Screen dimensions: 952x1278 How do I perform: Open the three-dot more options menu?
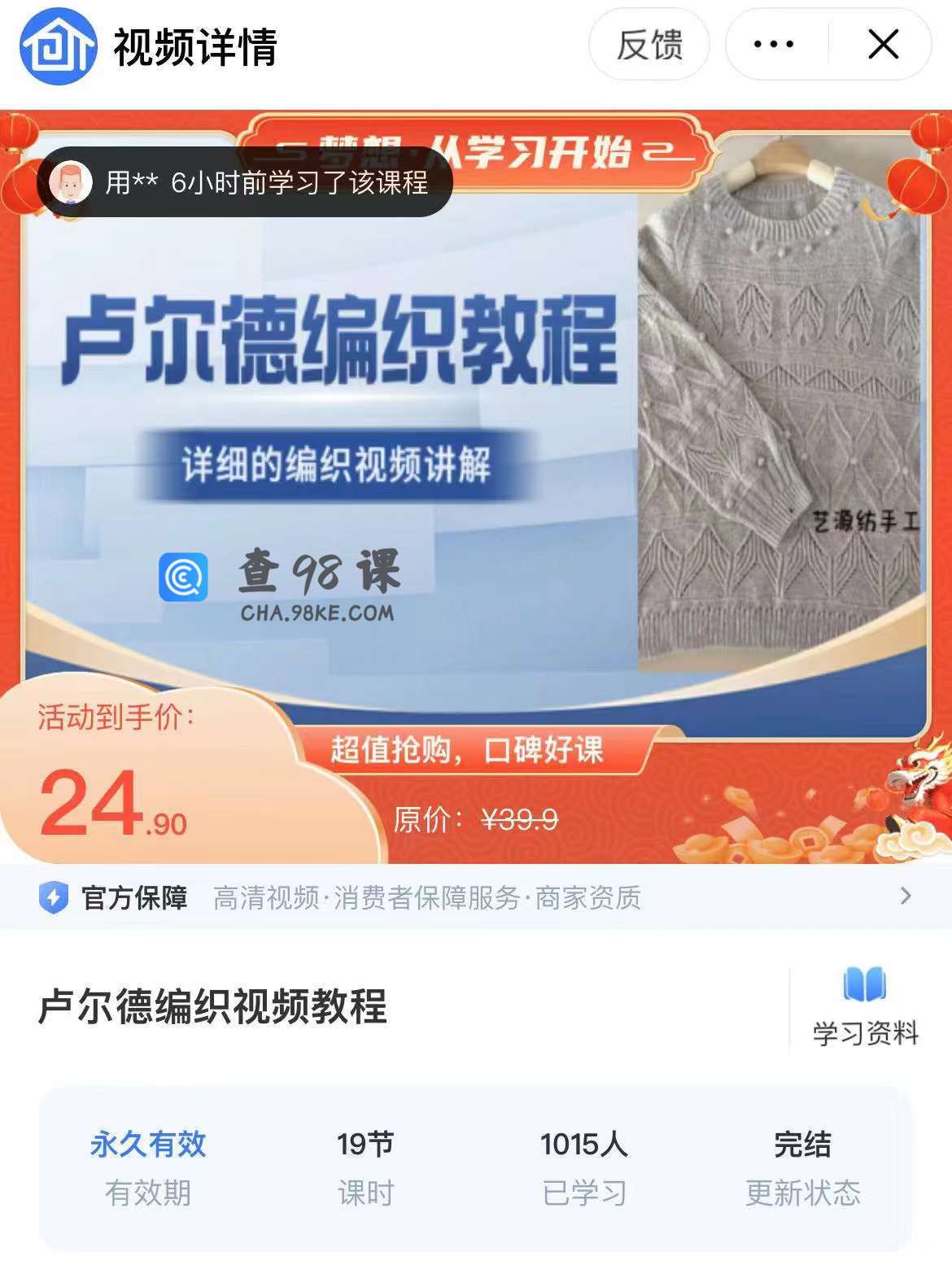[774, 45]
